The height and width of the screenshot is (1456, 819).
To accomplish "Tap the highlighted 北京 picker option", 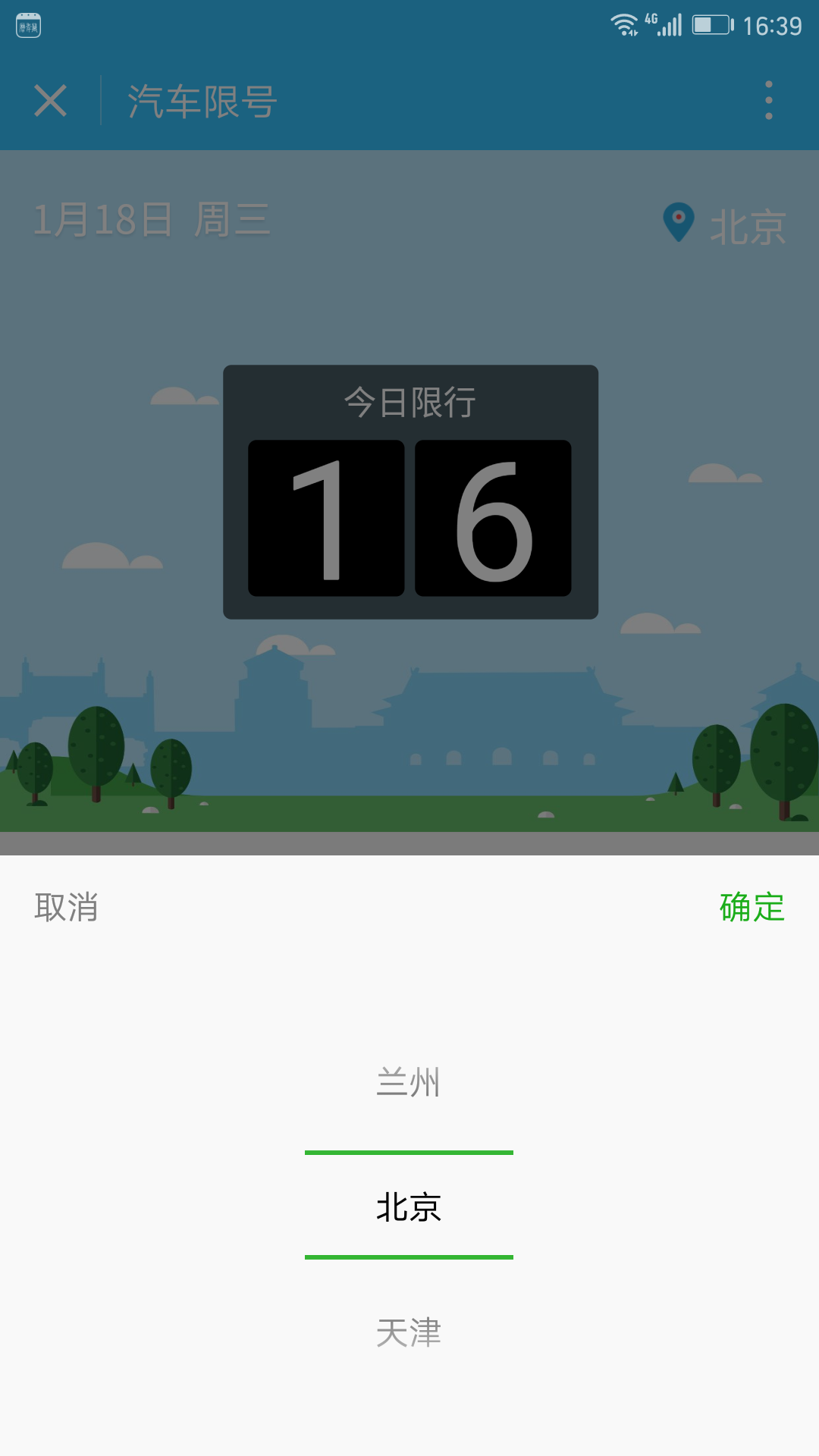I will (409, 1207).
